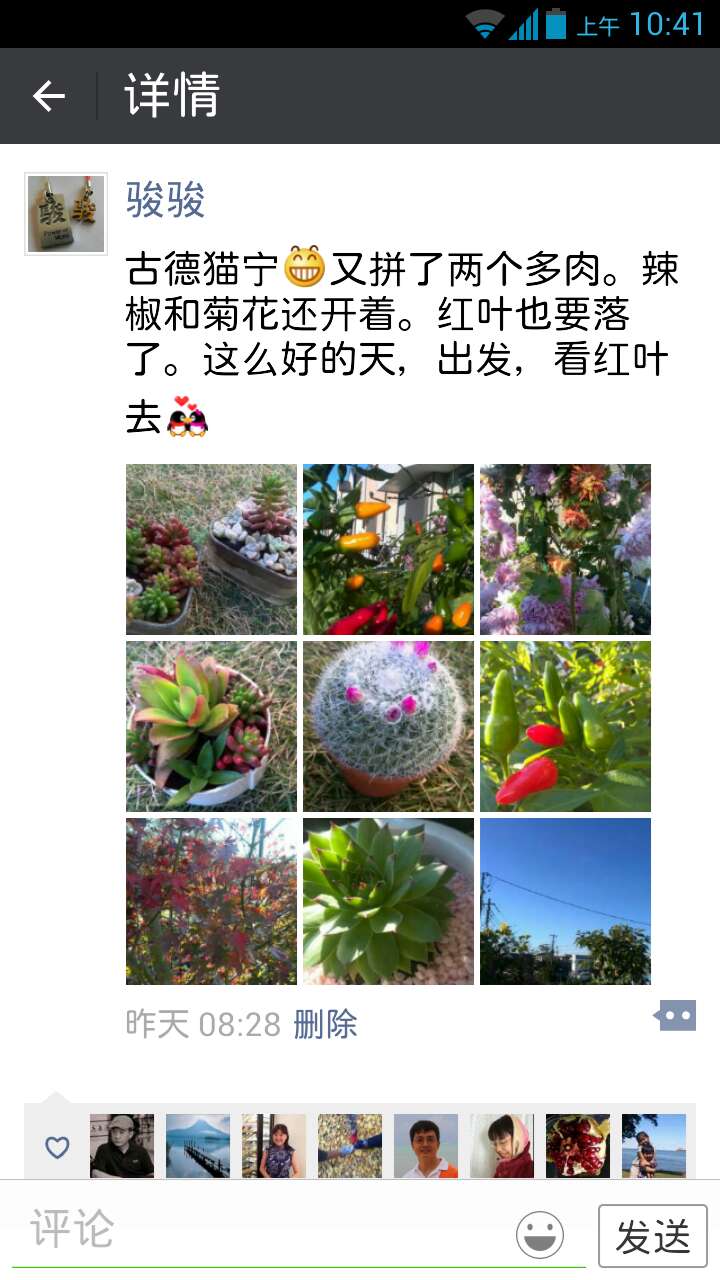Go back using the arrow icon

[48, 96]
